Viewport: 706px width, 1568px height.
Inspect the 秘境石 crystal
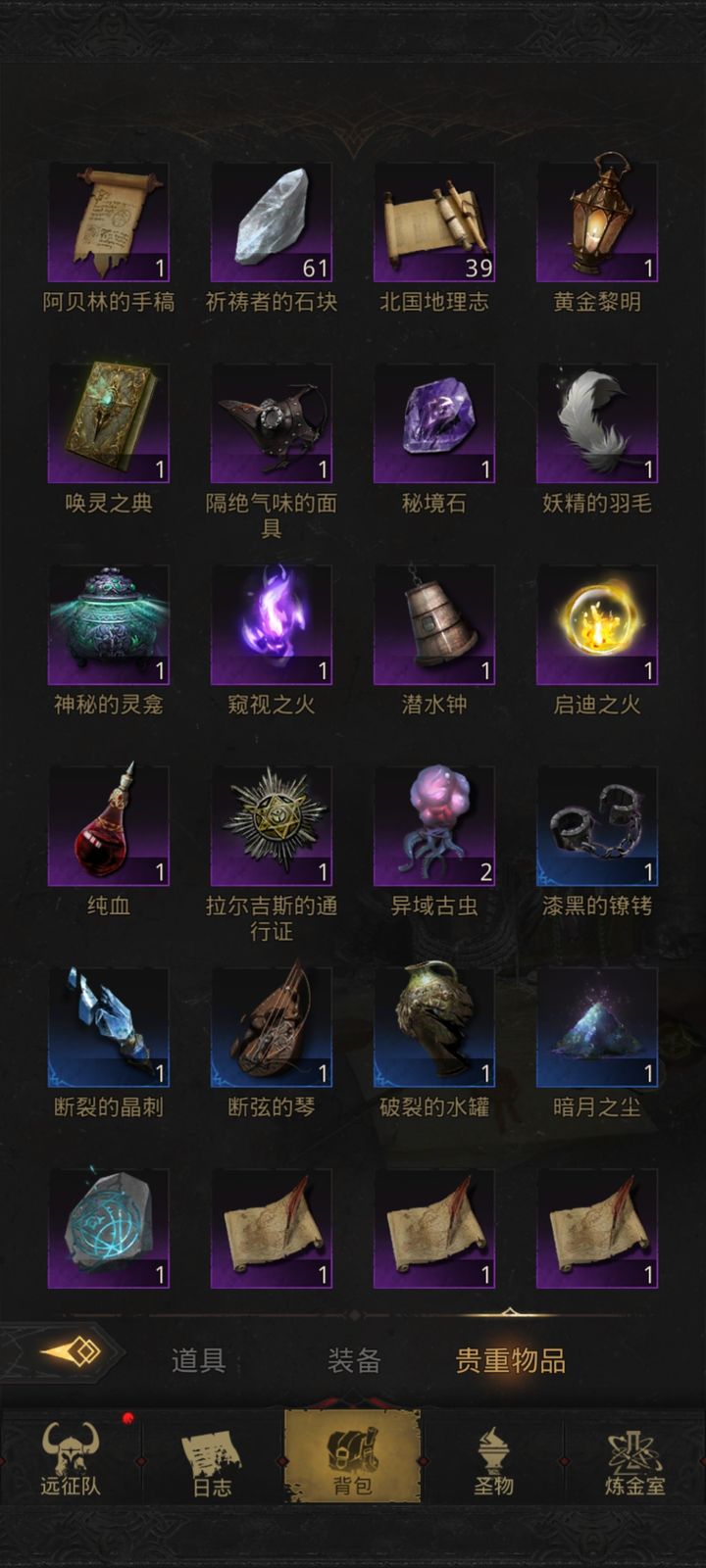point(433,424)
